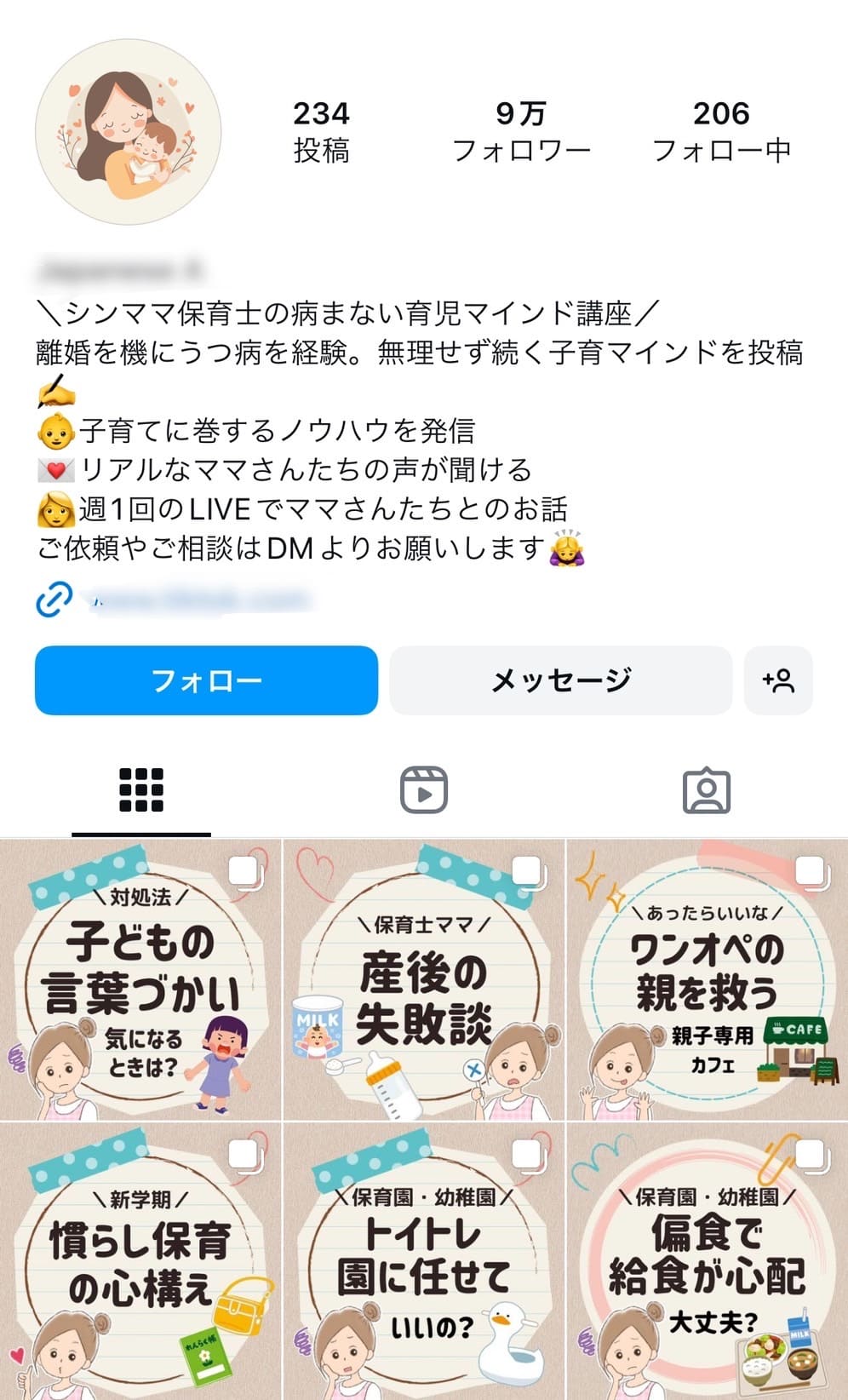Switch to the tagged photos tab
Screen dimensions: 848x1400
707,791
